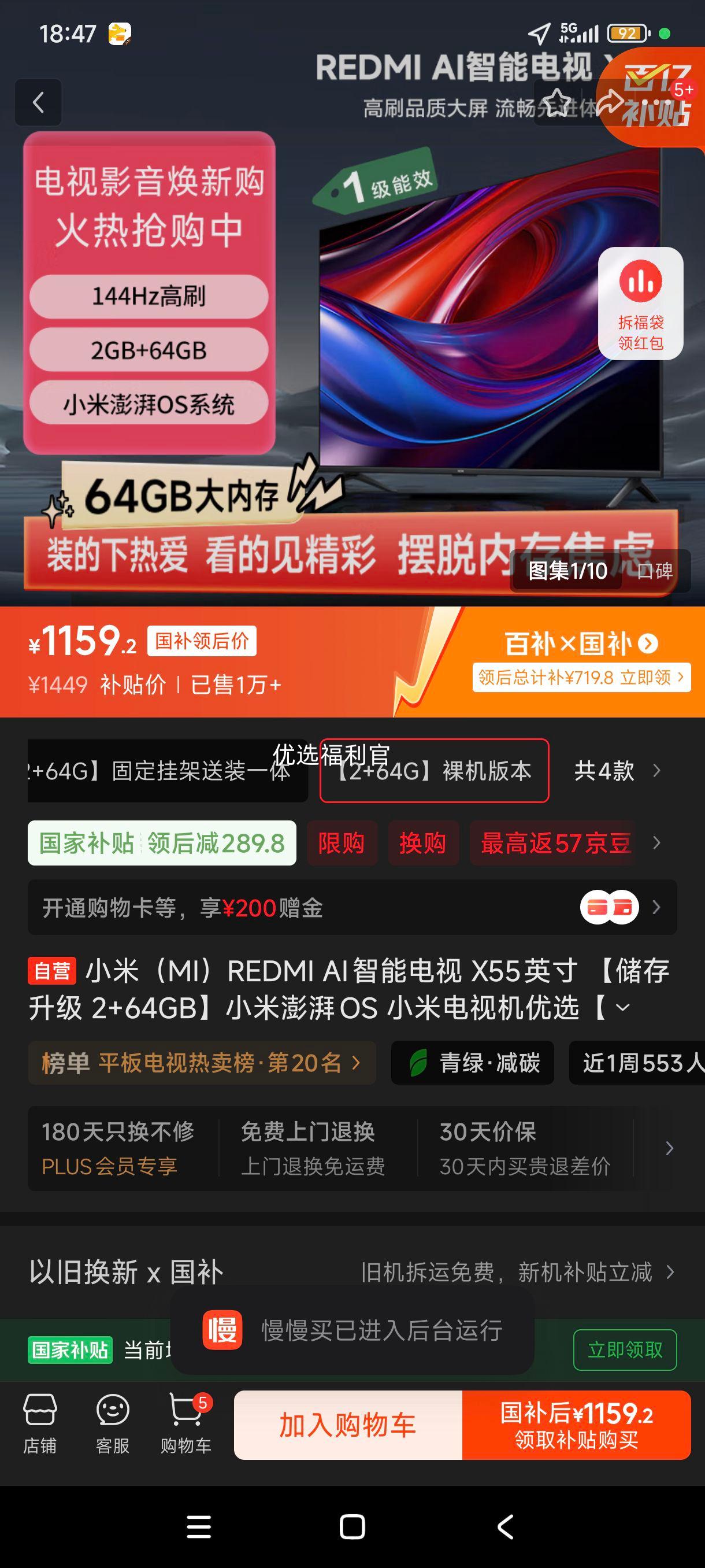Go back using the top-left arrow
Image resolution: width=705 pixels, height=1568 pixels.
coord(38,102)
